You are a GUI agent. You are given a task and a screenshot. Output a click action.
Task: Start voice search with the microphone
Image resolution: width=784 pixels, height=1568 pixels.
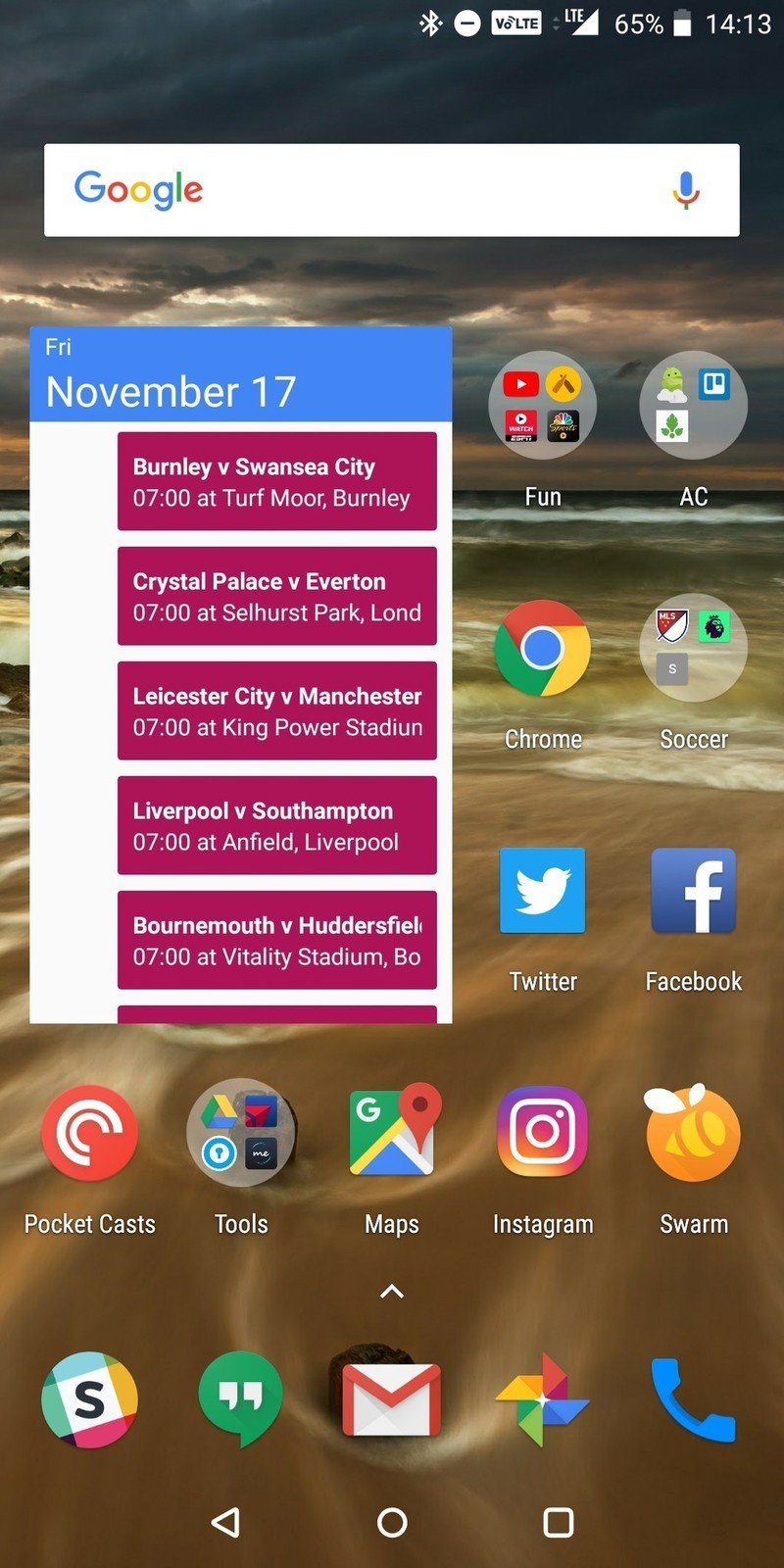(686, 190)
